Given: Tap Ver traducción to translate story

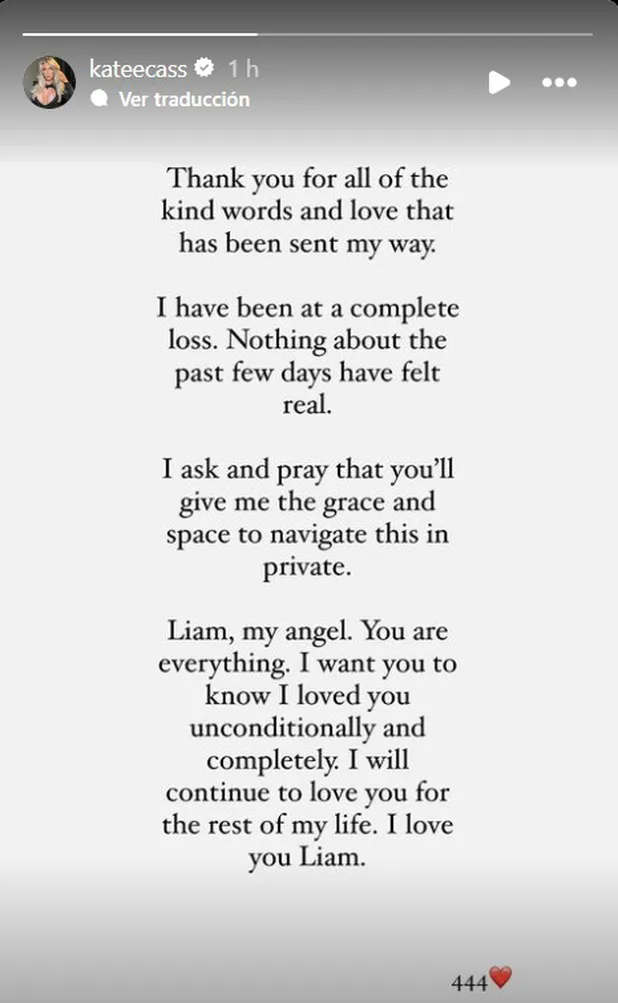Looking at the screenshot, I should [183, 99].
